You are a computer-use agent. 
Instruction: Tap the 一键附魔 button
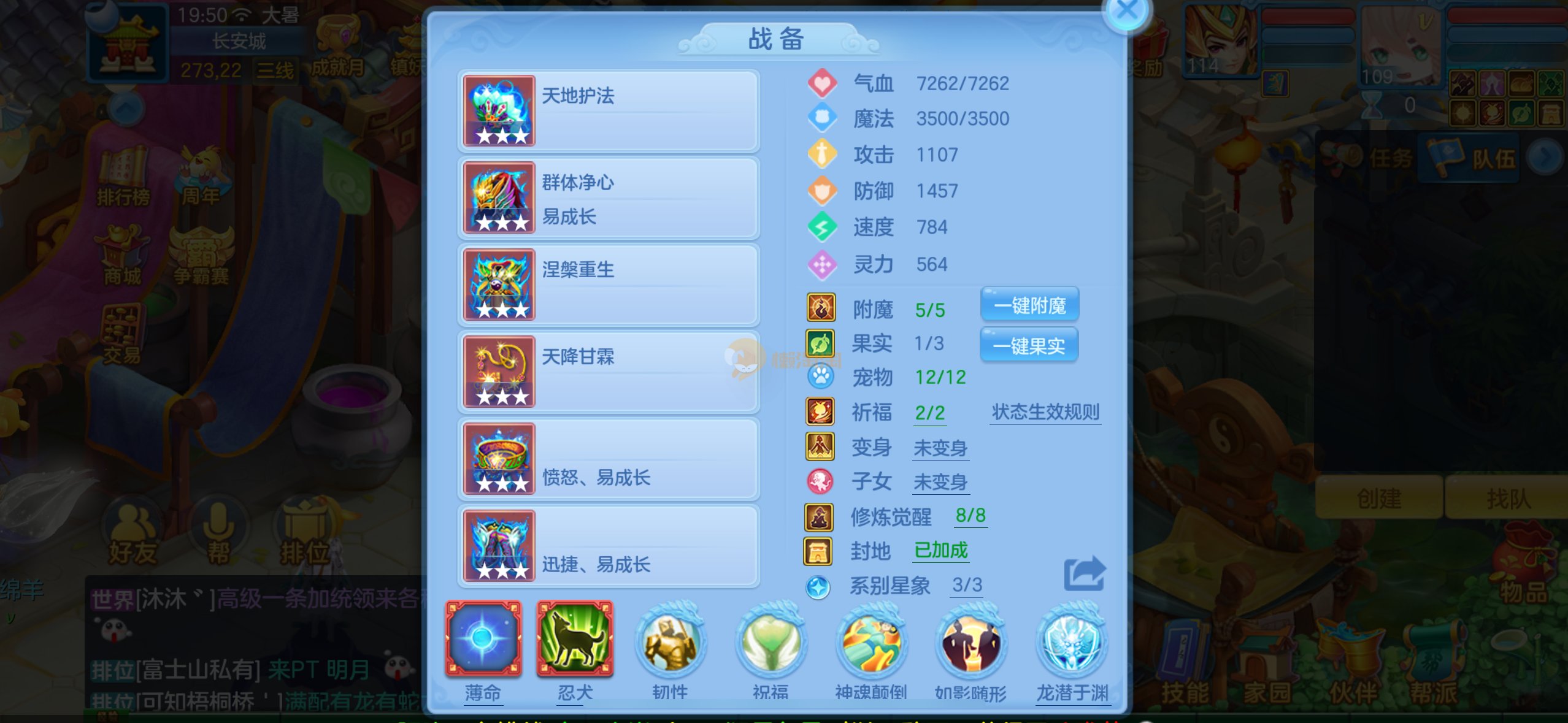pyautogui.click(x=1029, y=305)
